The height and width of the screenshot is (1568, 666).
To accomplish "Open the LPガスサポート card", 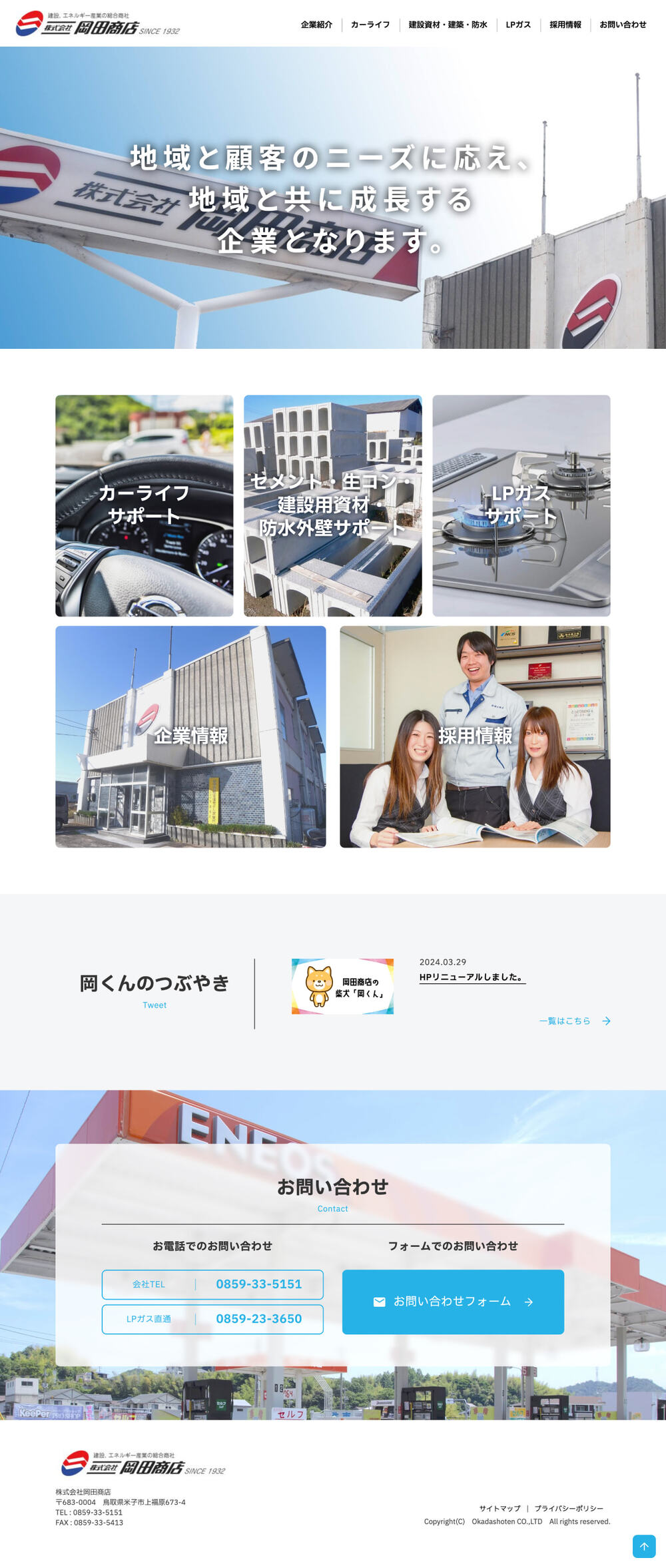I will [521, 505].
